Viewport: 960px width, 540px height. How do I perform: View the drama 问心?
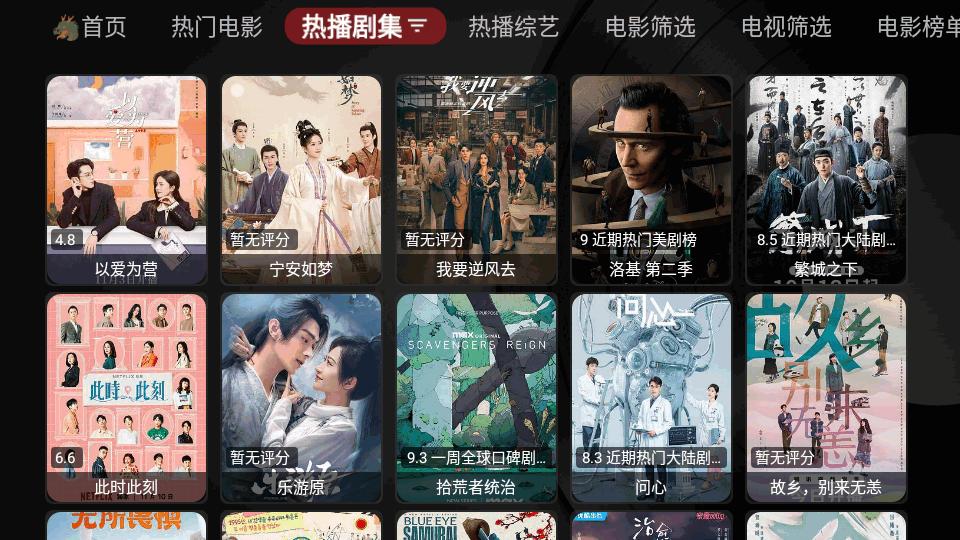[651, 398]
